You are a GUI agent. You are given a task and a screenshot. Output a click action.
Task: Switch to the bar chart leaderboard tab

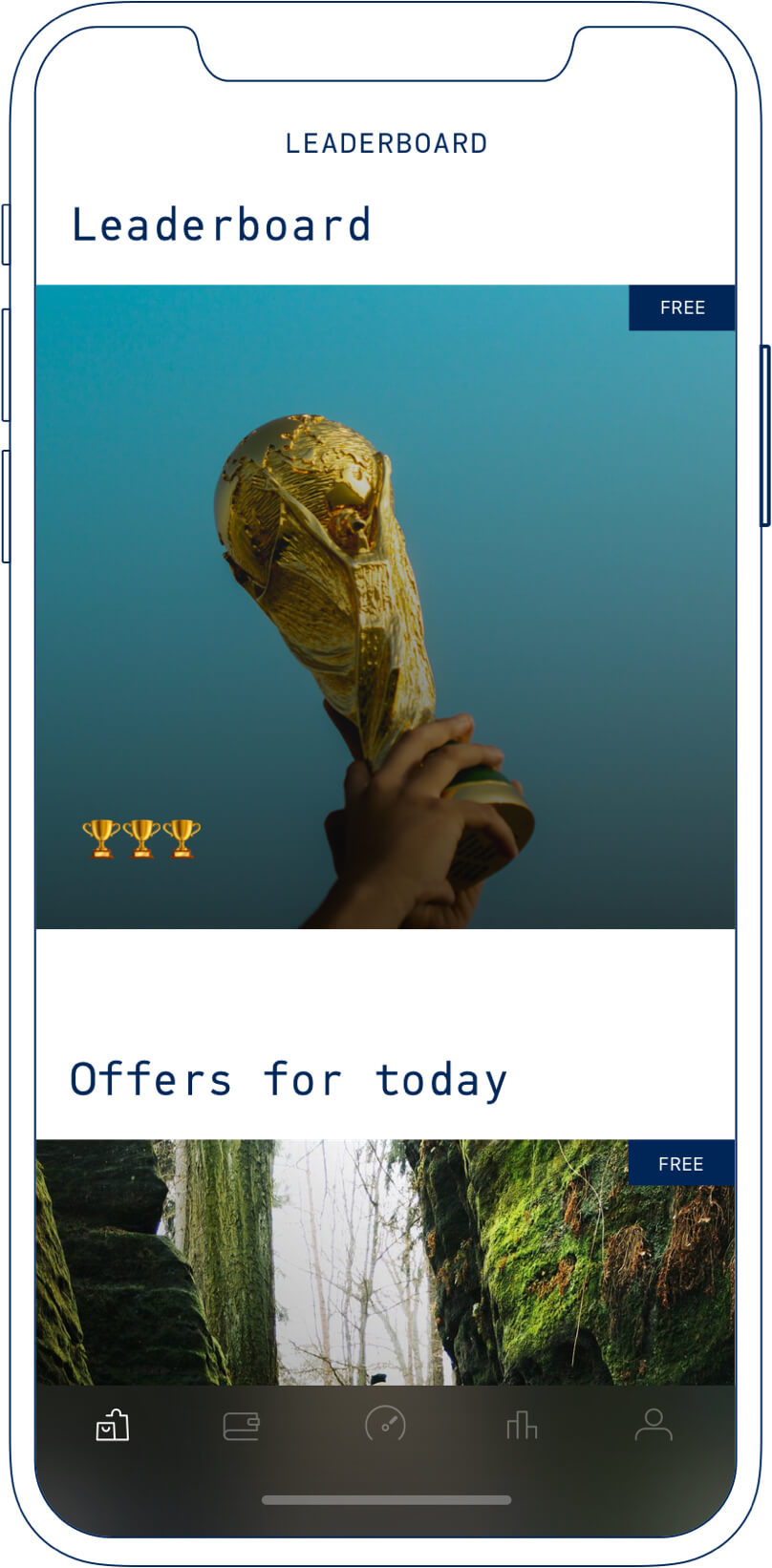point(522,1426)
